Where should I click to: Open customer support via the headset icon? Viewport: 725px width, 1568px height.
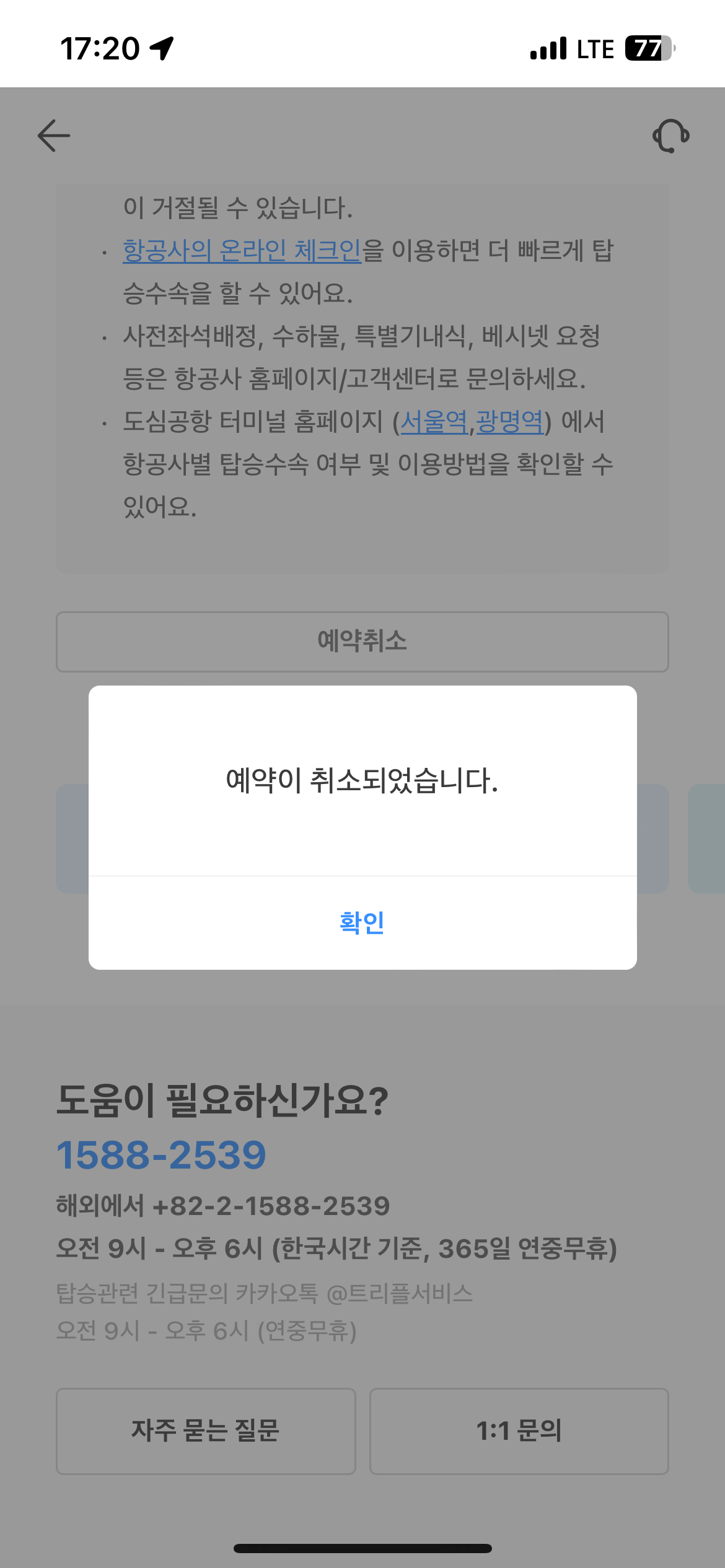(672, 136)
